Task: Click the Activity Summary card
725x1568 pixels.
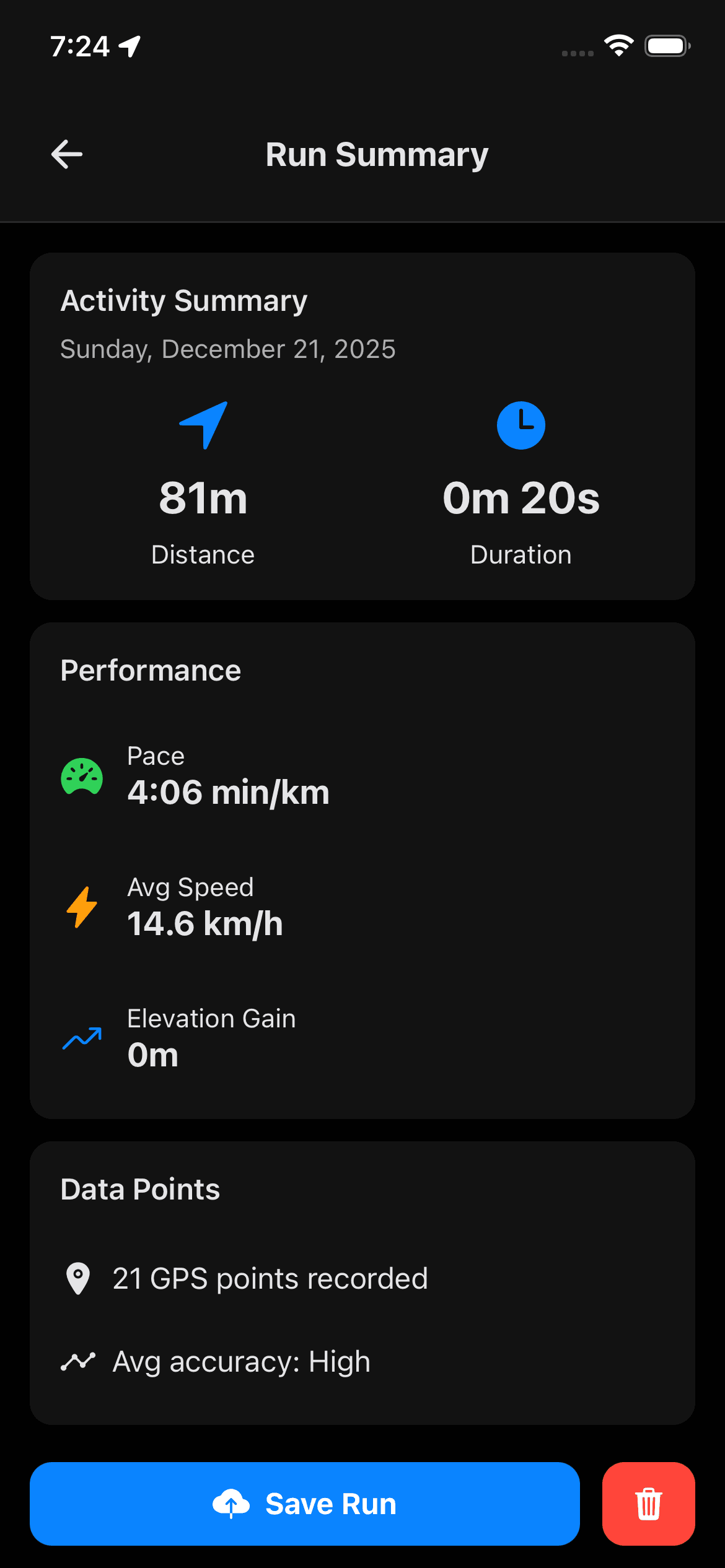Action: click(362, 426)
